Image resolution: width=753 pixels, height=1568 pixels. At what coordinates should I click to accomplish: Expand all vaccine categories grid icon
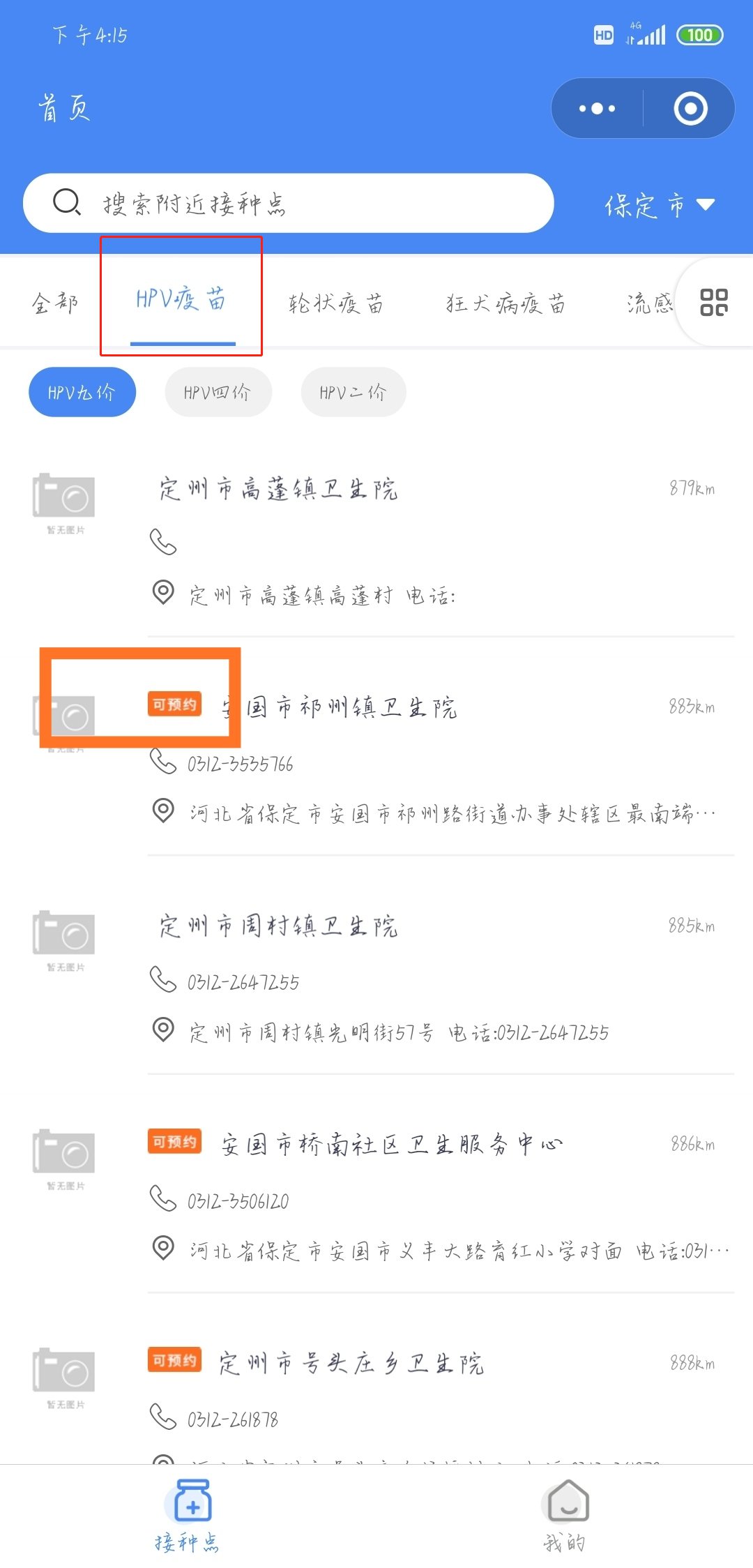(x=713, y=303)
